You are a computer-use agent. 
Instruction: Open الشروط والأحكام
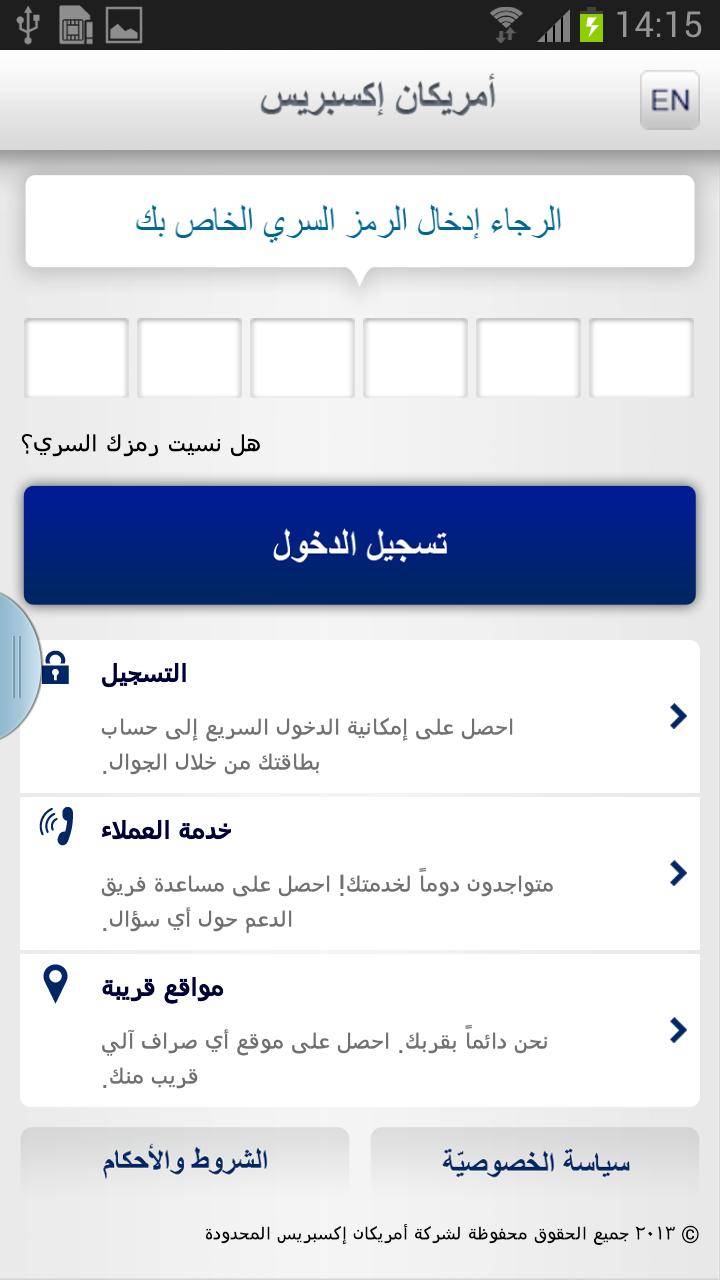(185, 1160)
